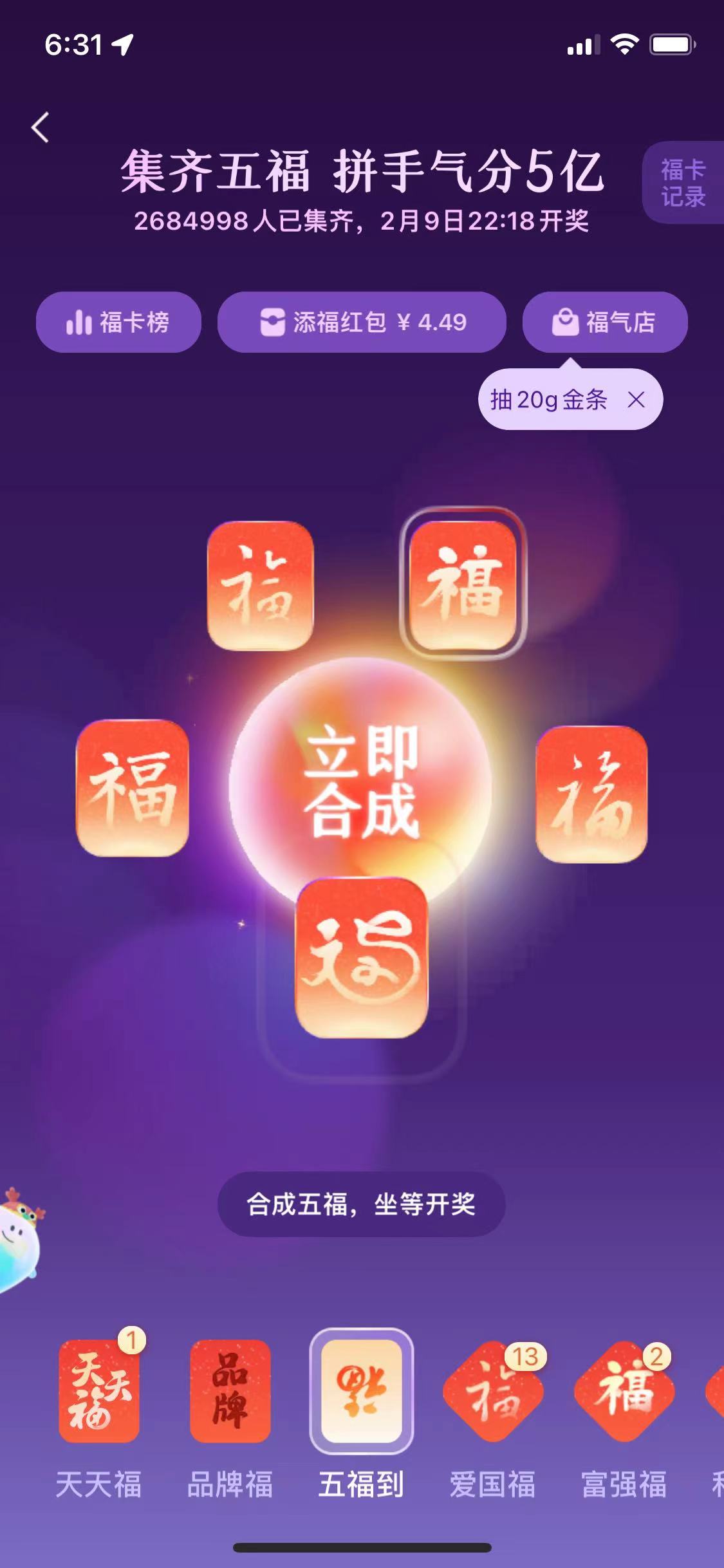Tap the 抽20g金条 bubble
Image resolution: width=724 pixels, height=1568 pixels.
(x=549, y=400)
